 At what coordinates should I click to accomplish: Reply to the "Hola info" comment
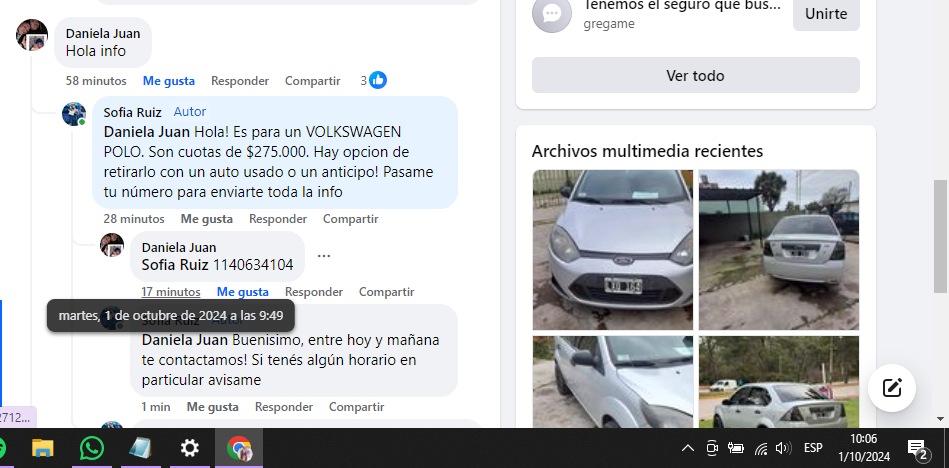coord(240,81)
